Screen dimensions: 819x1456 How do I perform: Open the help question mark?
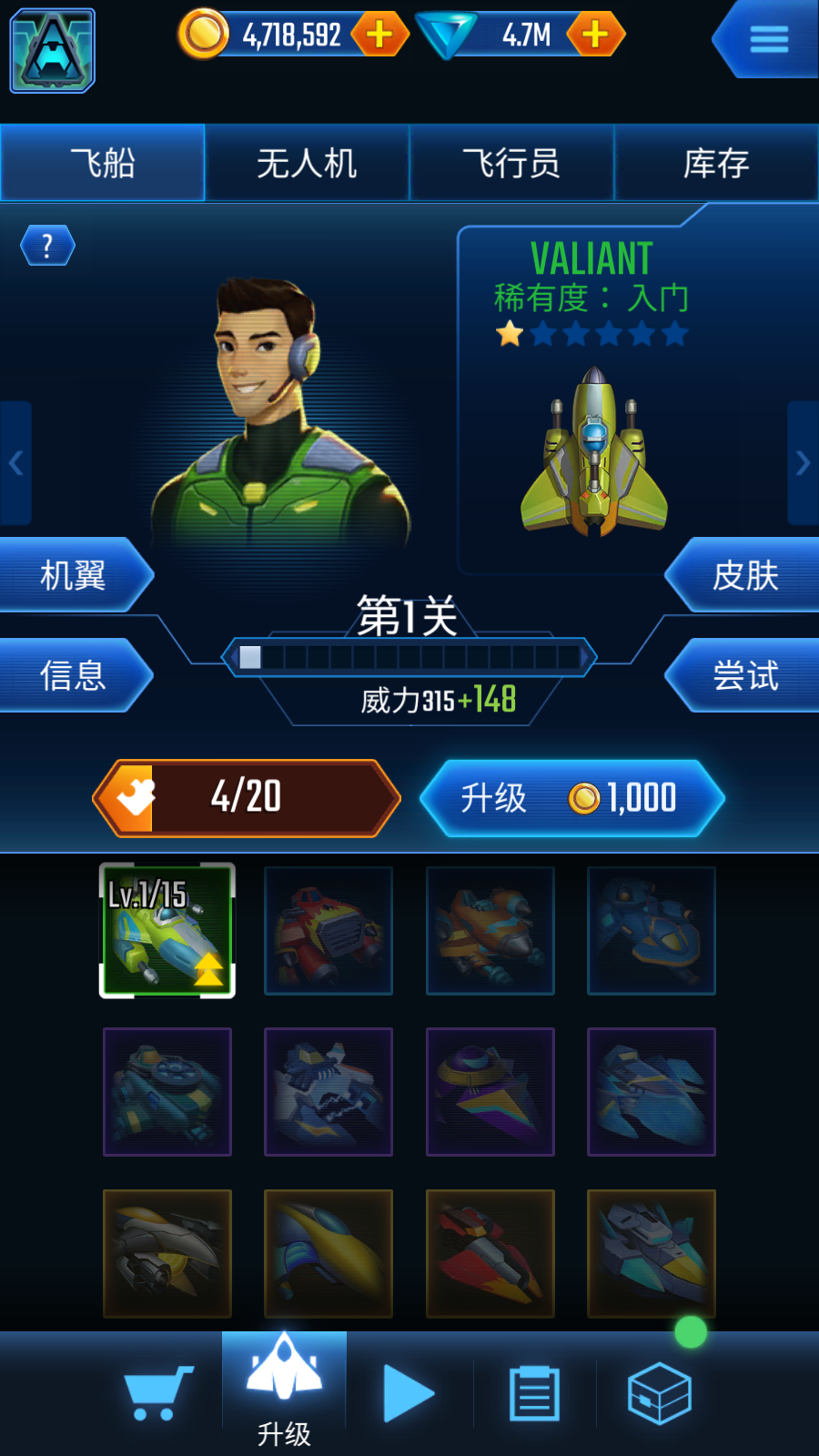[x=47, y=246]
